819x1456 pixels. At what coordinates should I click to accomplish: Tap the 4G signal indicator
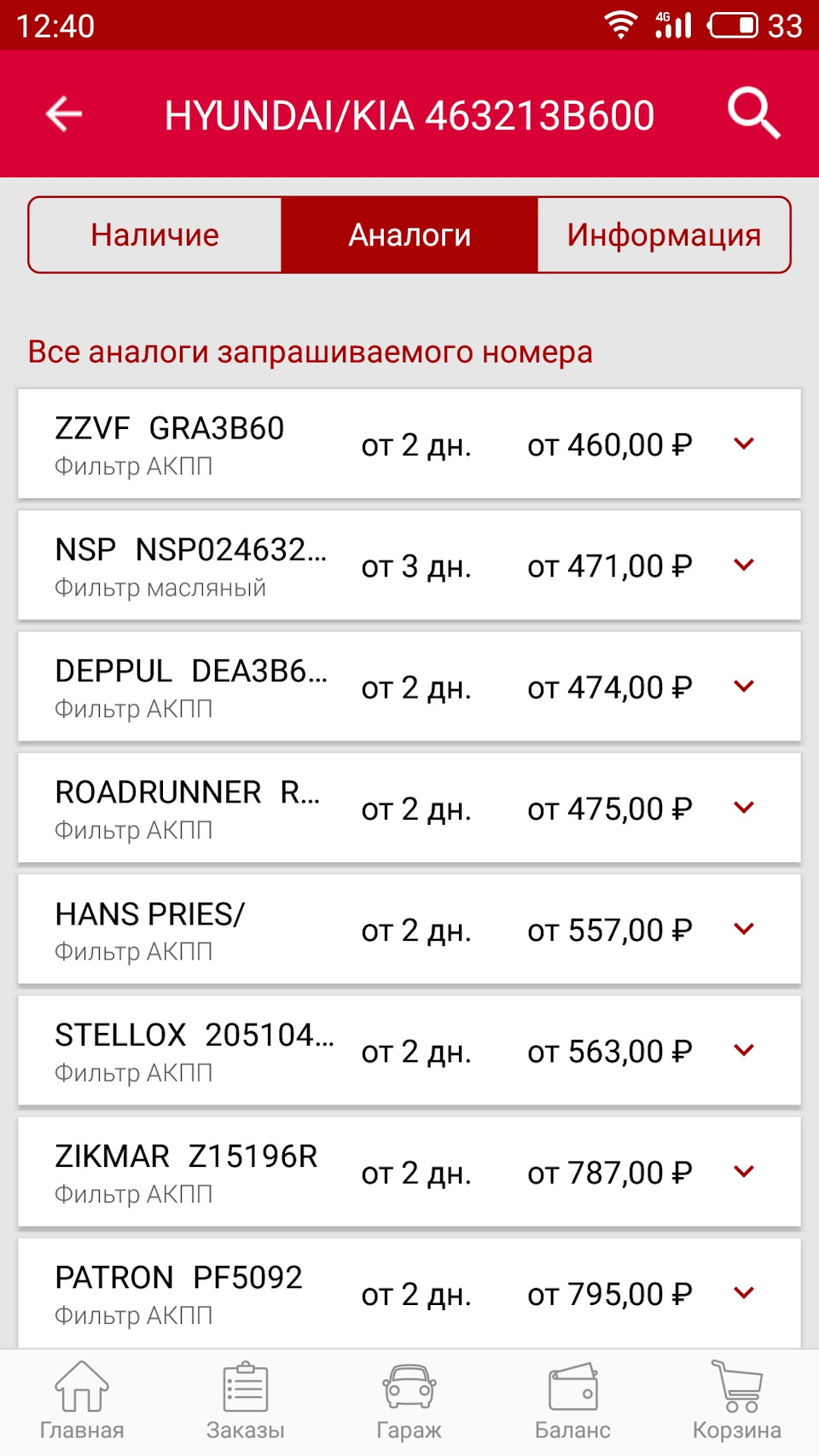point(671,26)
